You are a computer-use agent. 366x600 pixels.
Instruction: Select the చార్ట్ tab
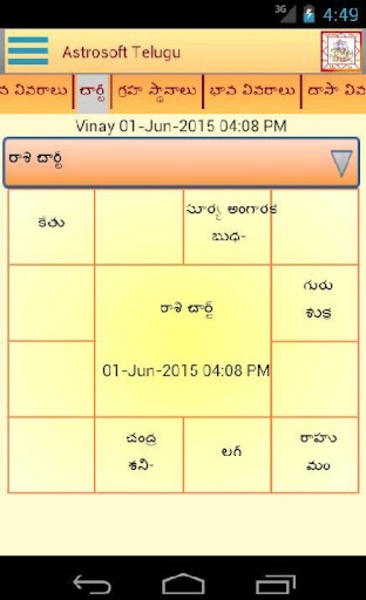coord(92,92)
